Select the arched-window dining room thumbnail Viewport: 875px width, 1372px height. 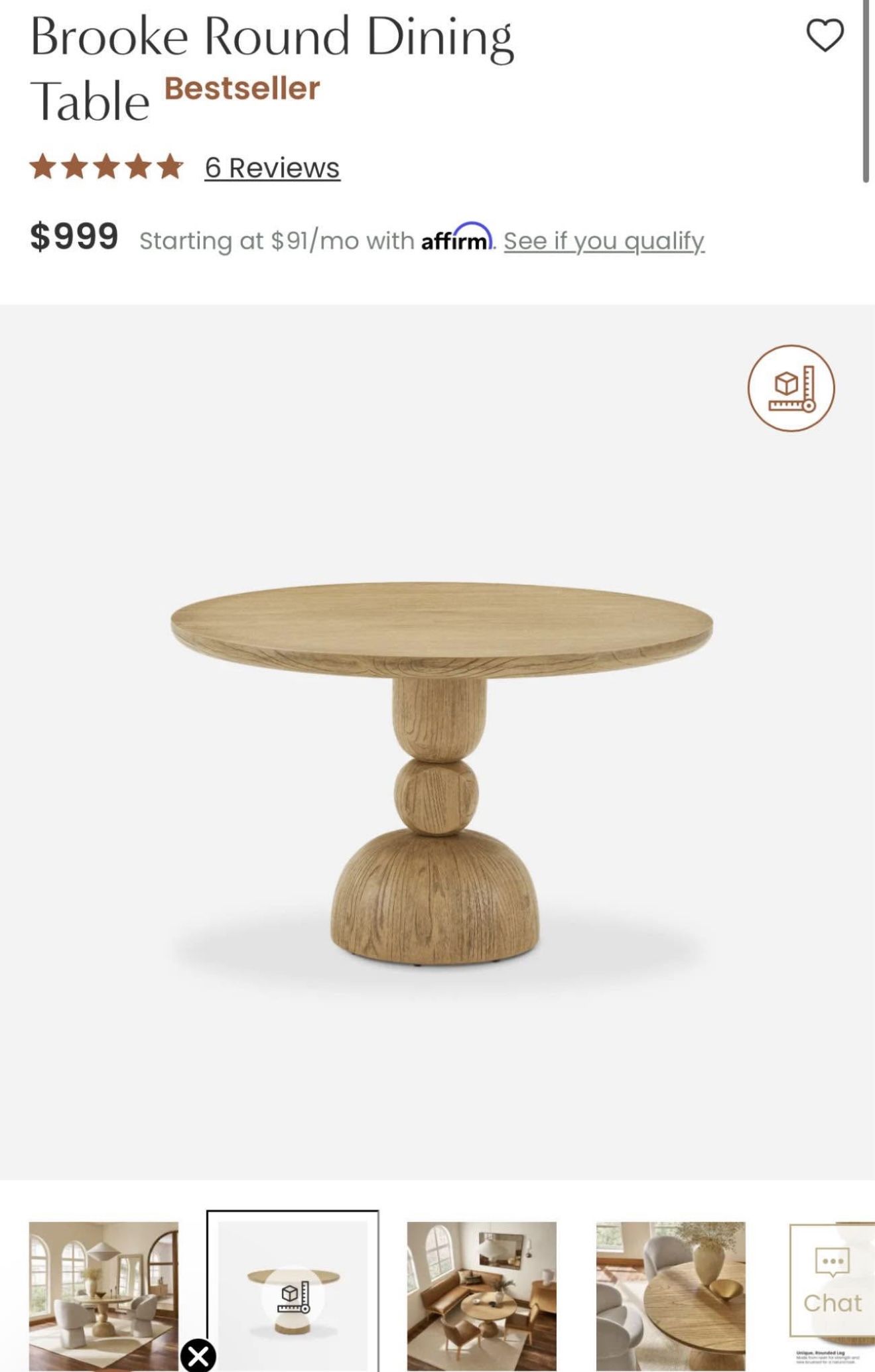pyautogui.click(x=103, y=1295)
